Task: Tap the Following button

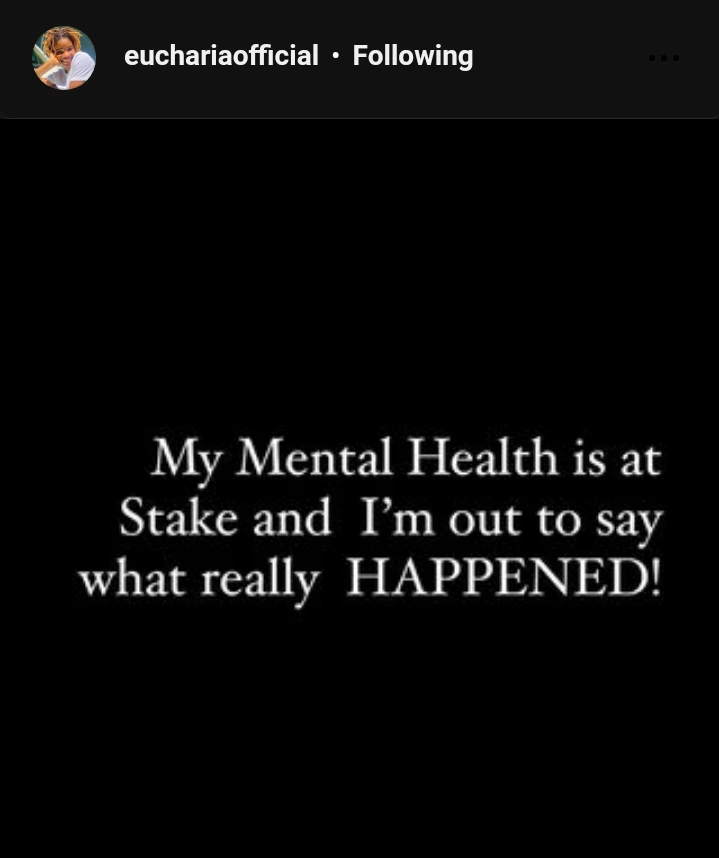Action: pyautogui.click(x=413, y=56)
